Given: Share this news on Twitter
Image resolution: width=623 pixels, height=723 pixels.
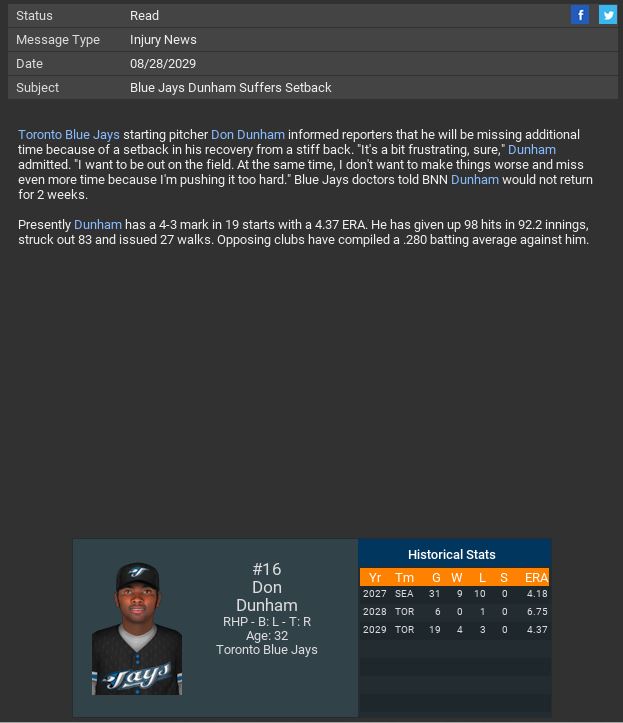Looking at the screenshot, I should click(x=608, y=15).
